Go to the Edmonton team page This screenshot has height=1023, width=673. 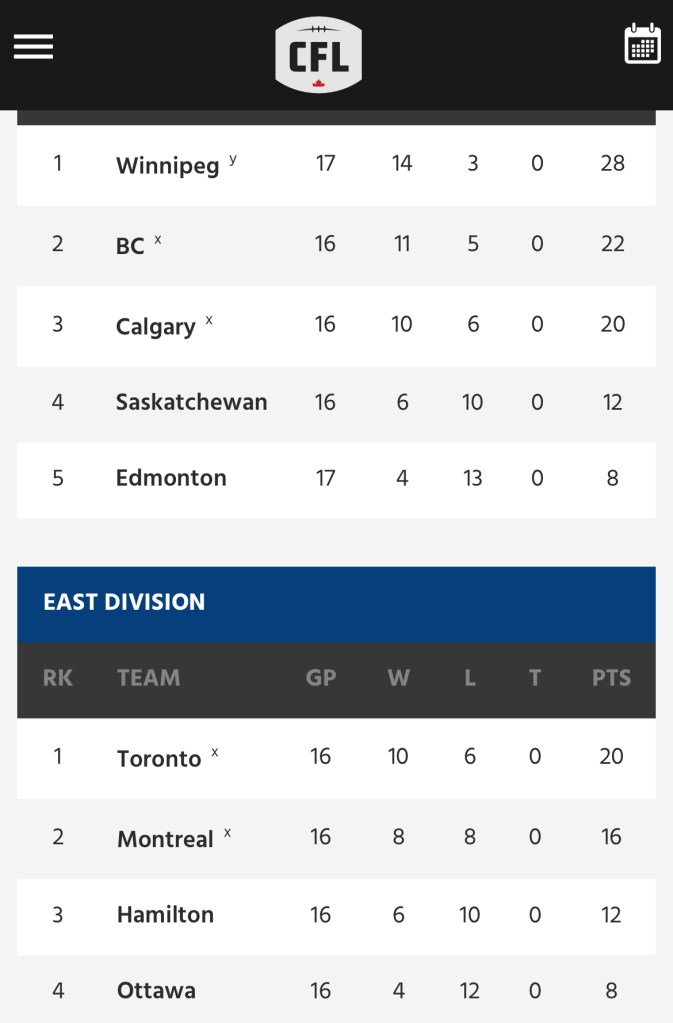(171, 478)
